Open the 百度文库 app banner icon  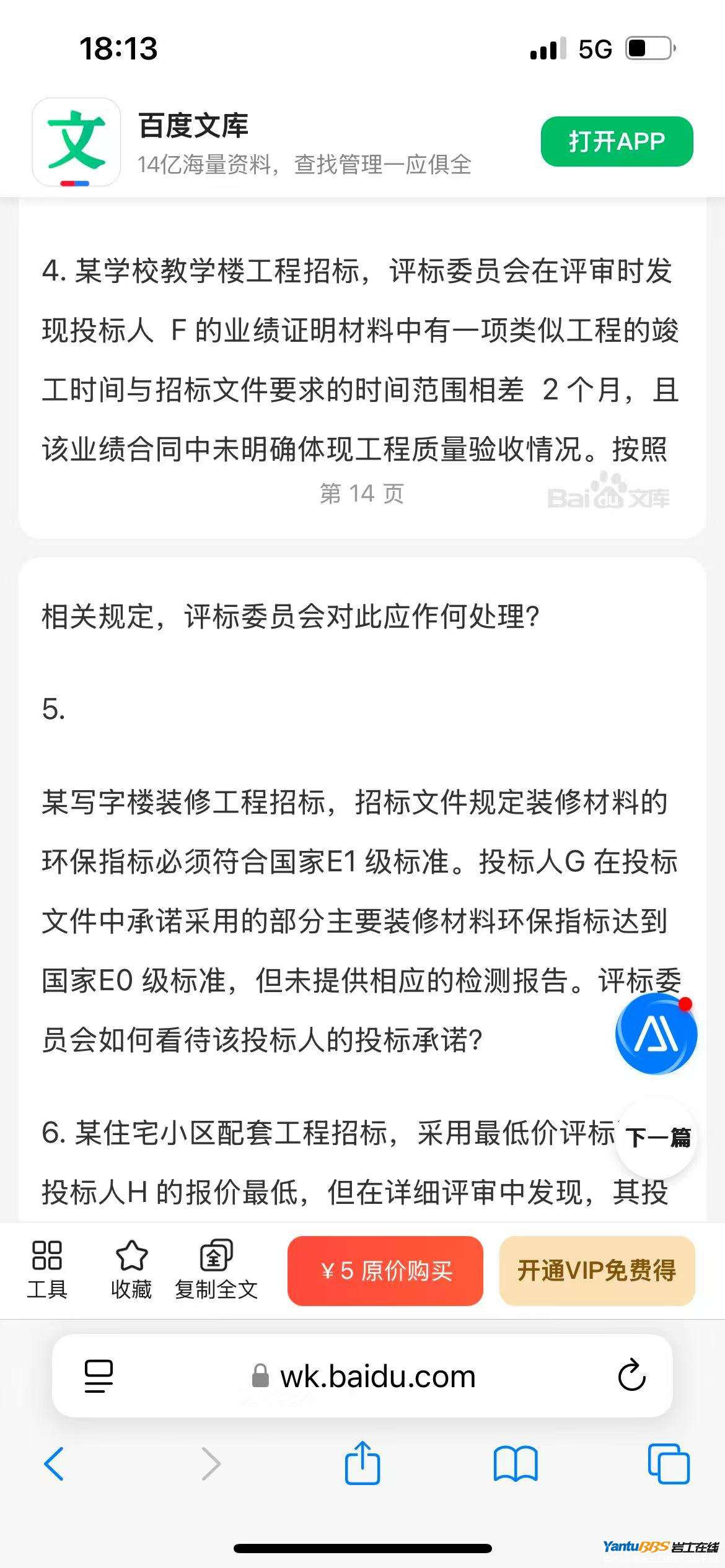pos(76,142)
